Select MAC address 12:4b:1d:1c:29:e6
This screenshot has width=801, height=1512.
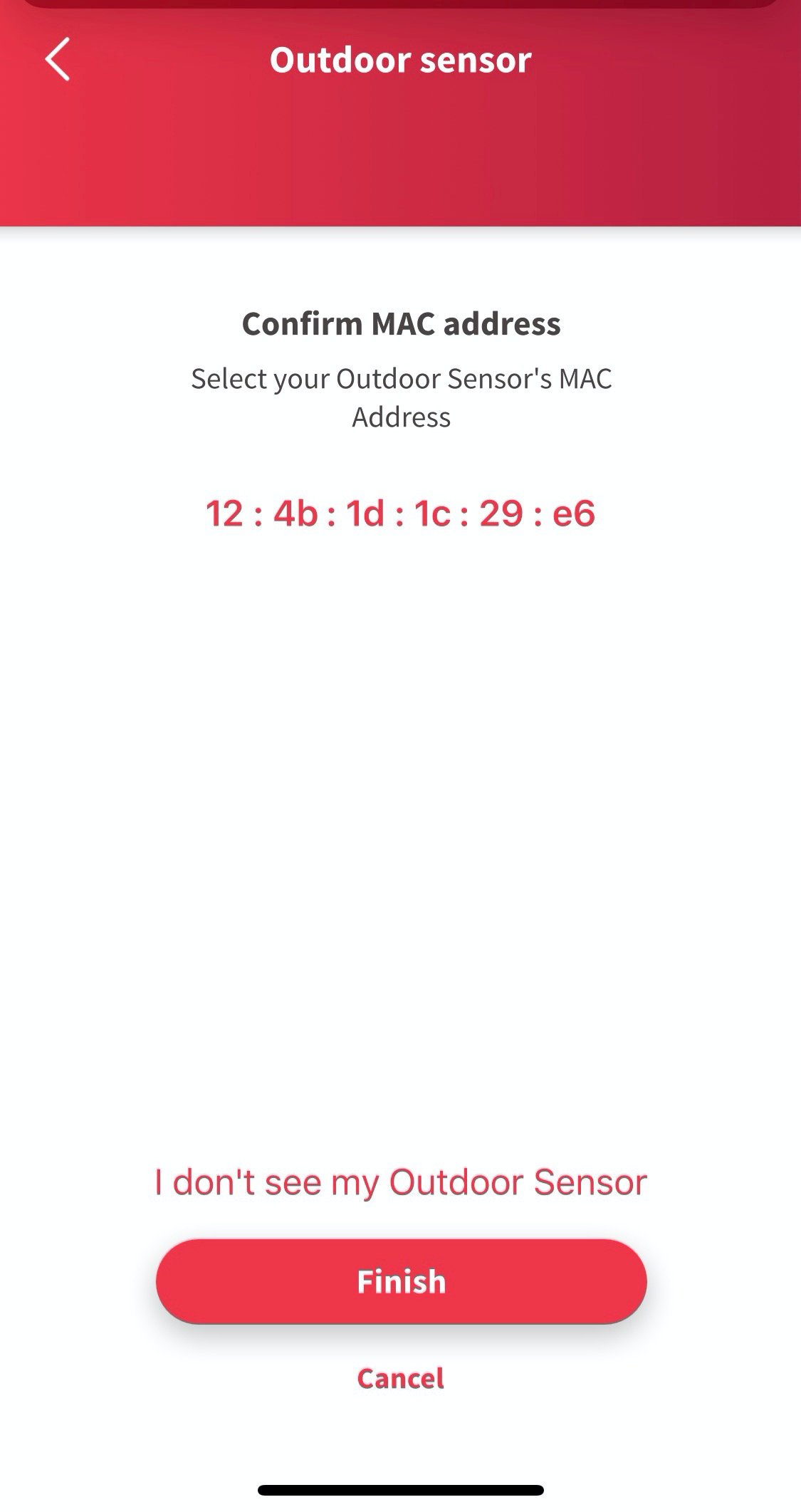click(x=400, y=513)
